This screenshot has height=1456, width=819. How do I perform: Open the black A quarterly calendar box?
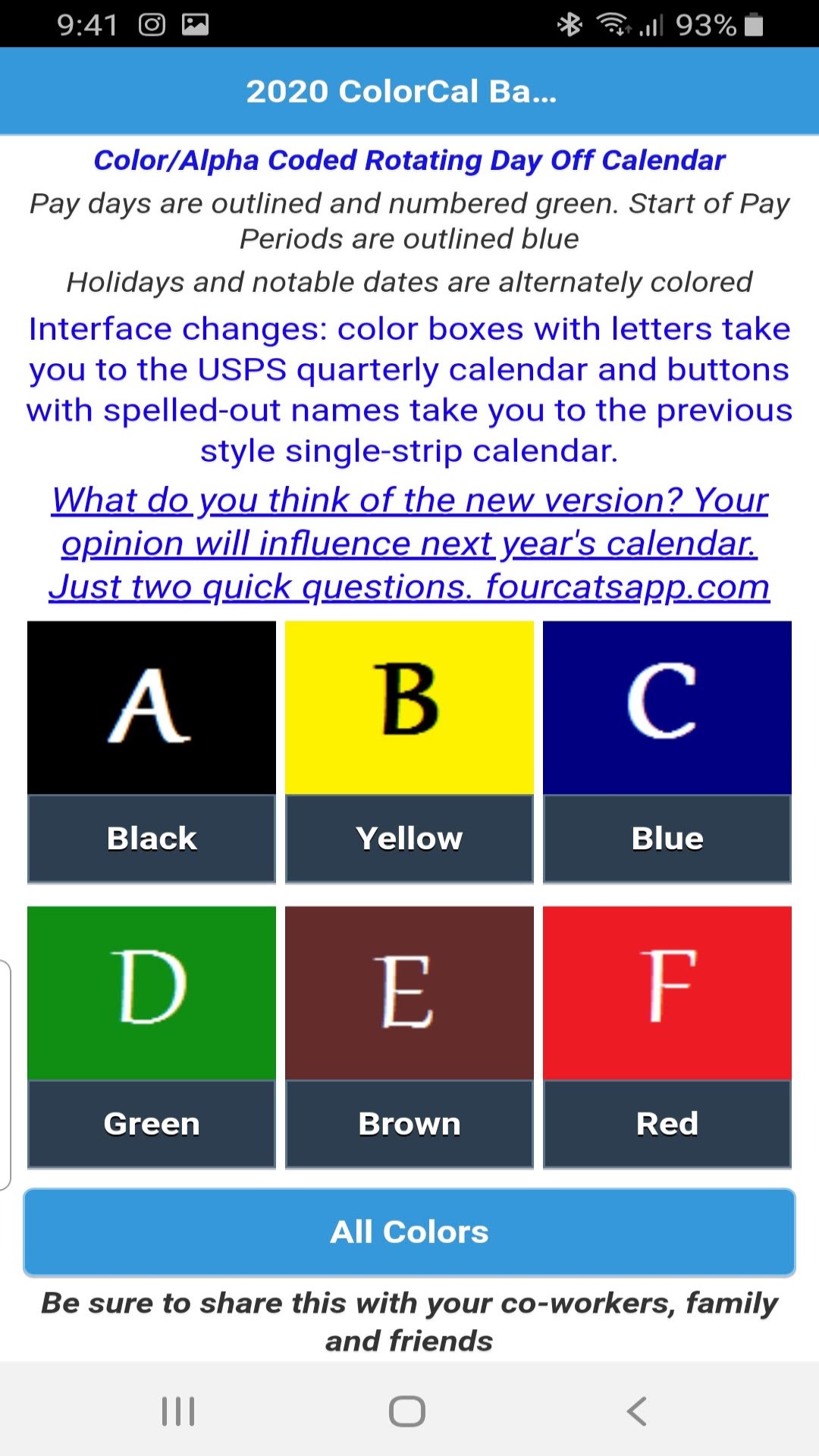click(152, 707)
